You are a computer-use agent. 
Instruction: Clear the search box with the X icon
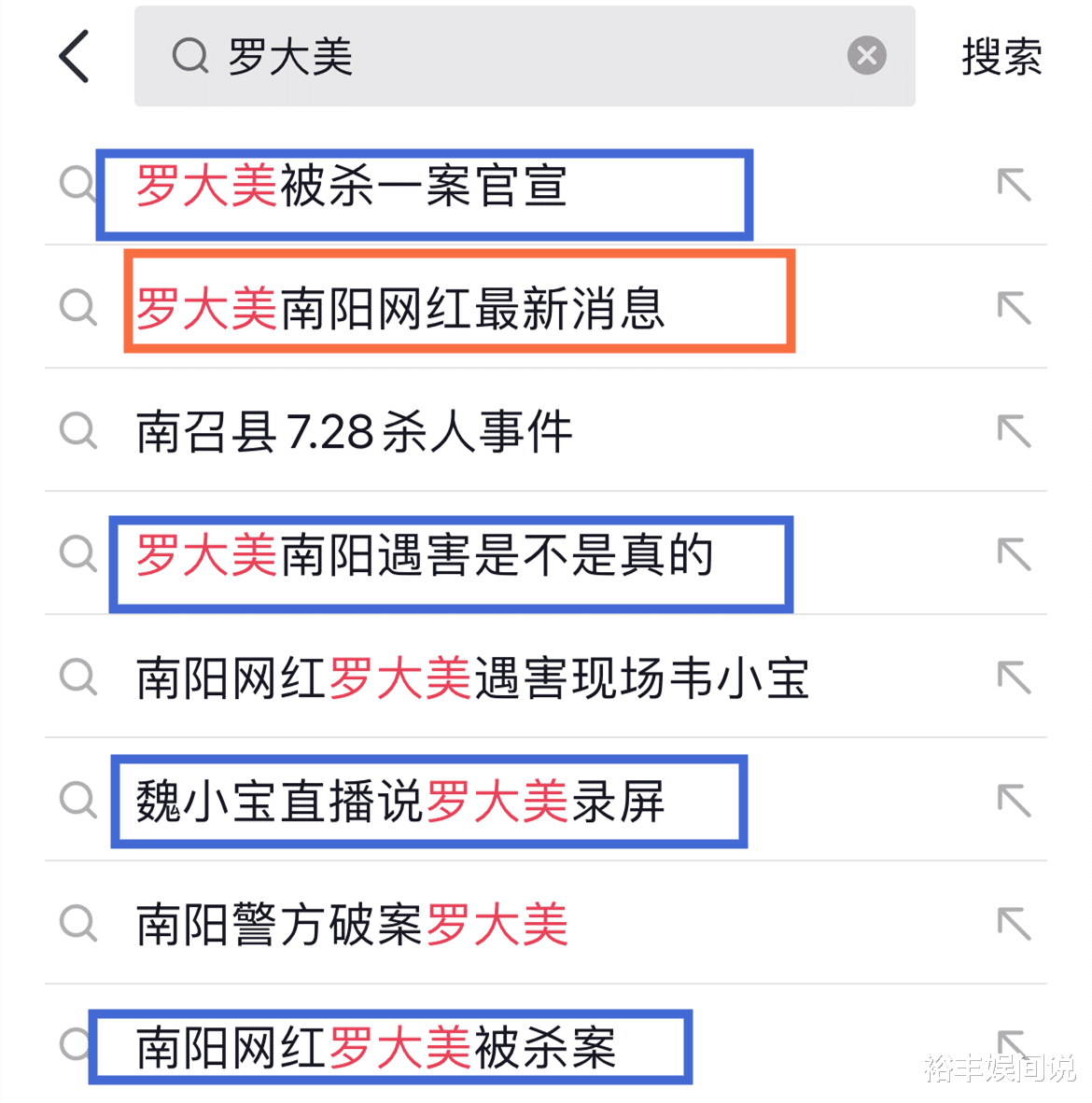pos(866,56)
